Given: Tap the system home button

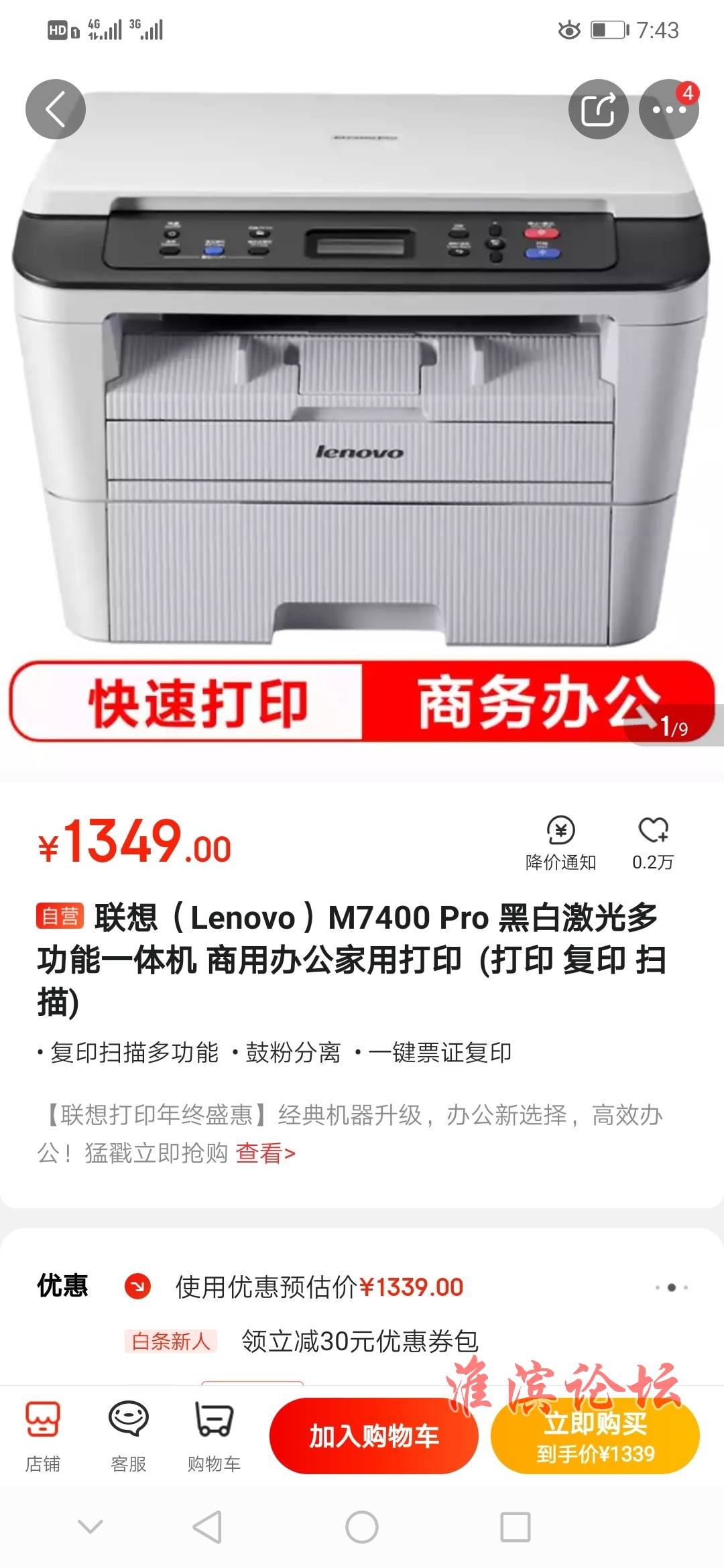Looking at the screenshot, I should point(362,1528).
